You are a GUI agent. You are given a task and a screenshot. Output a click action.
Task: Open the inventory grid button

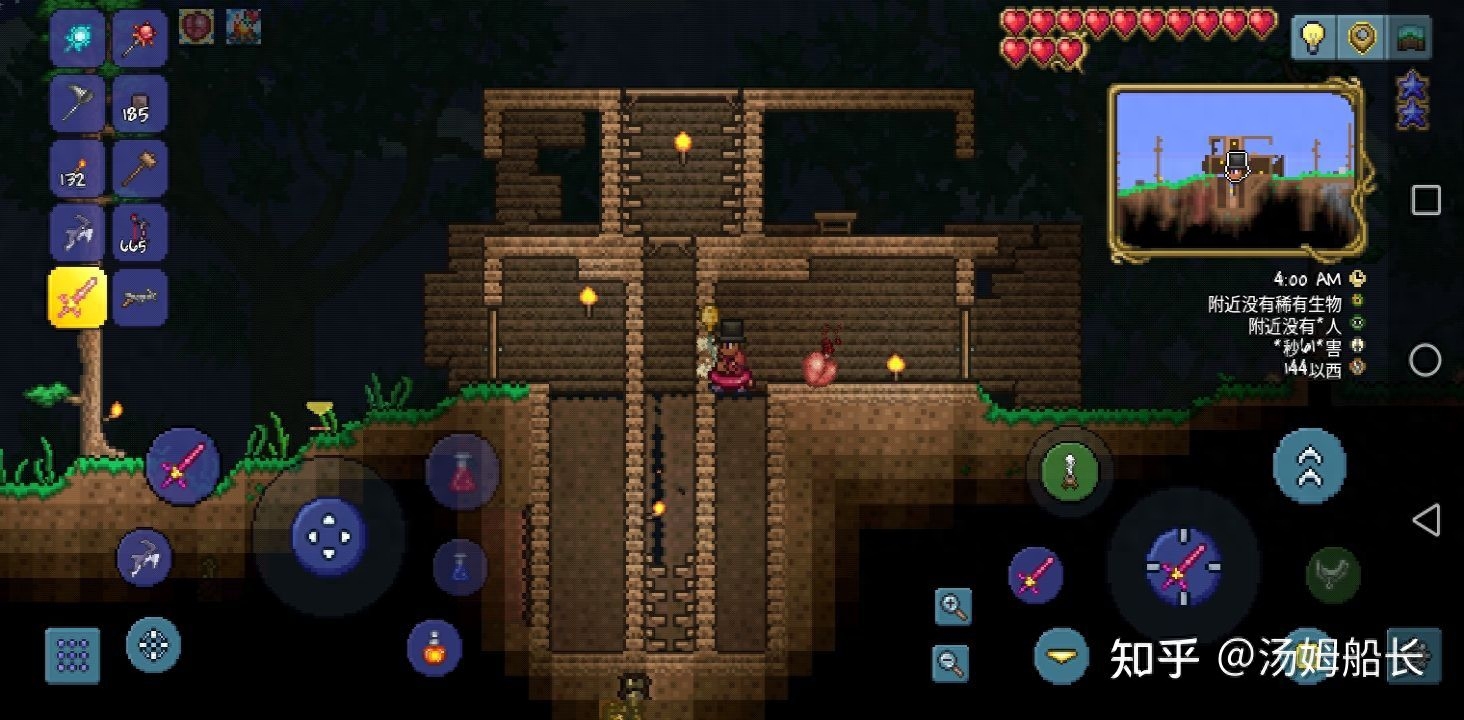pyautogui.click(x=73, y=656)
